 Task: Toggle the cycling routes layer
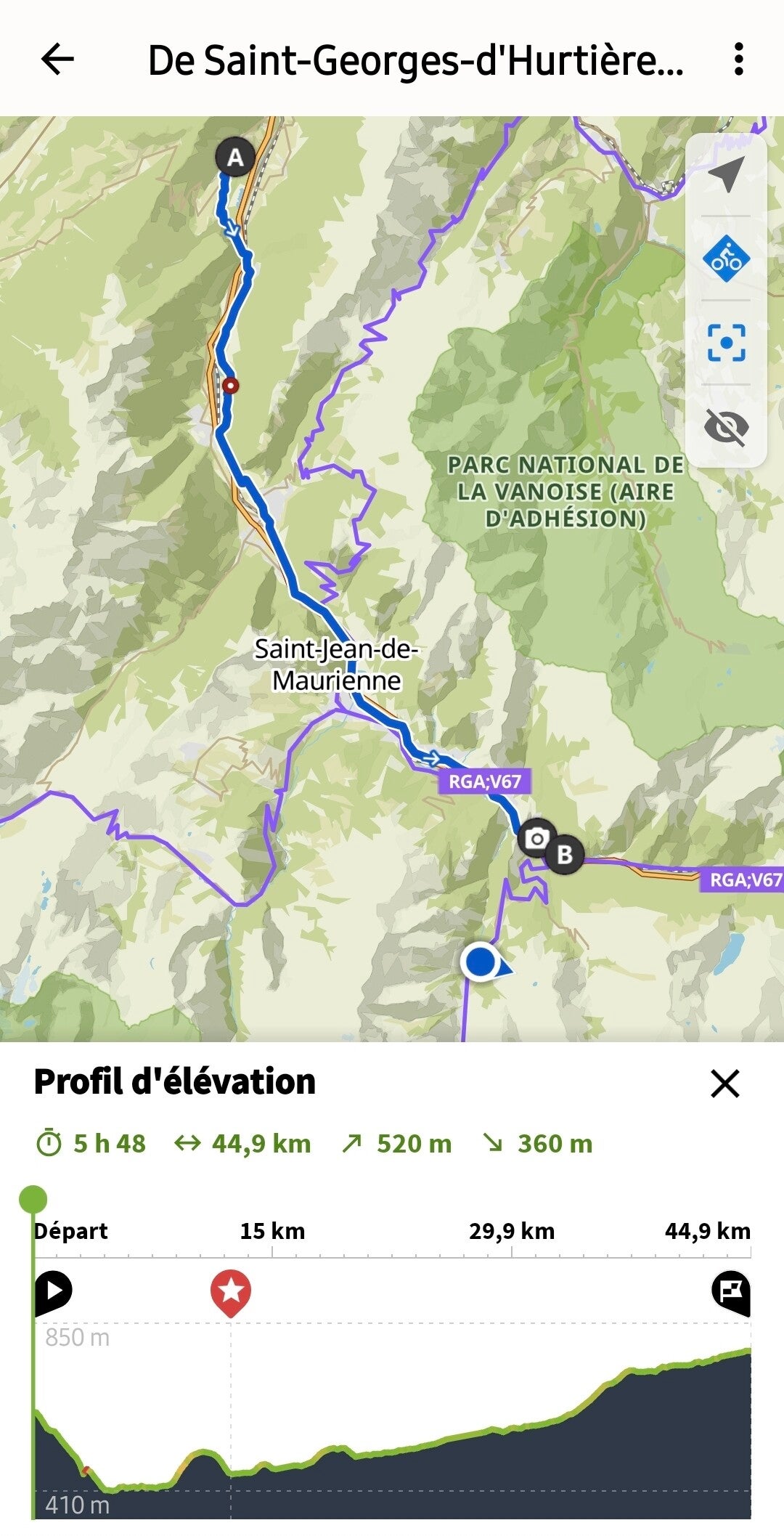coord(726,259)
